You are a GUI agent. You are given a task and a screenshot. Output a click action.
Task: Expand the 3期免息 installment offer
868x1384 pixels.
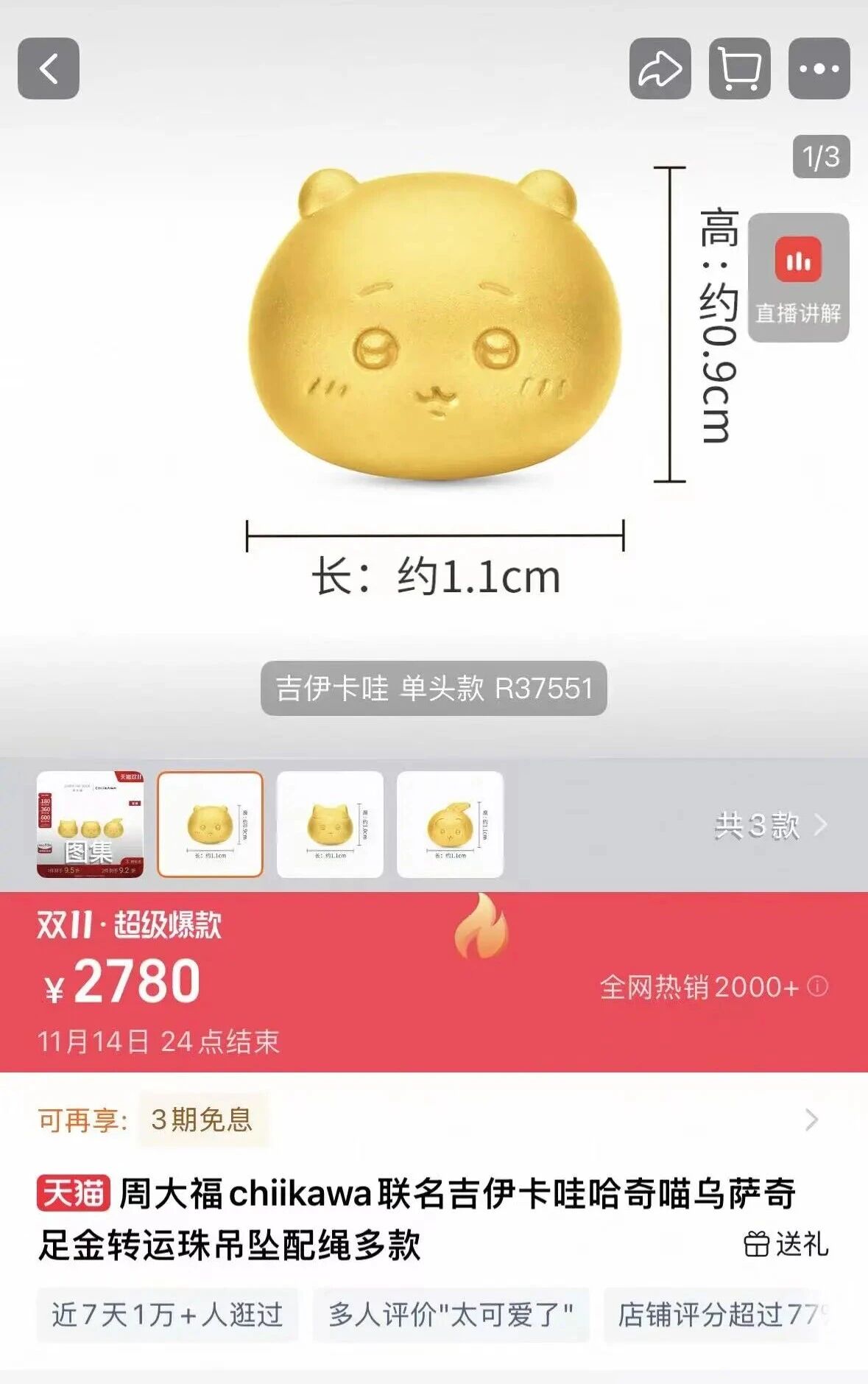pyautogui.click(x=811, y=1120)
